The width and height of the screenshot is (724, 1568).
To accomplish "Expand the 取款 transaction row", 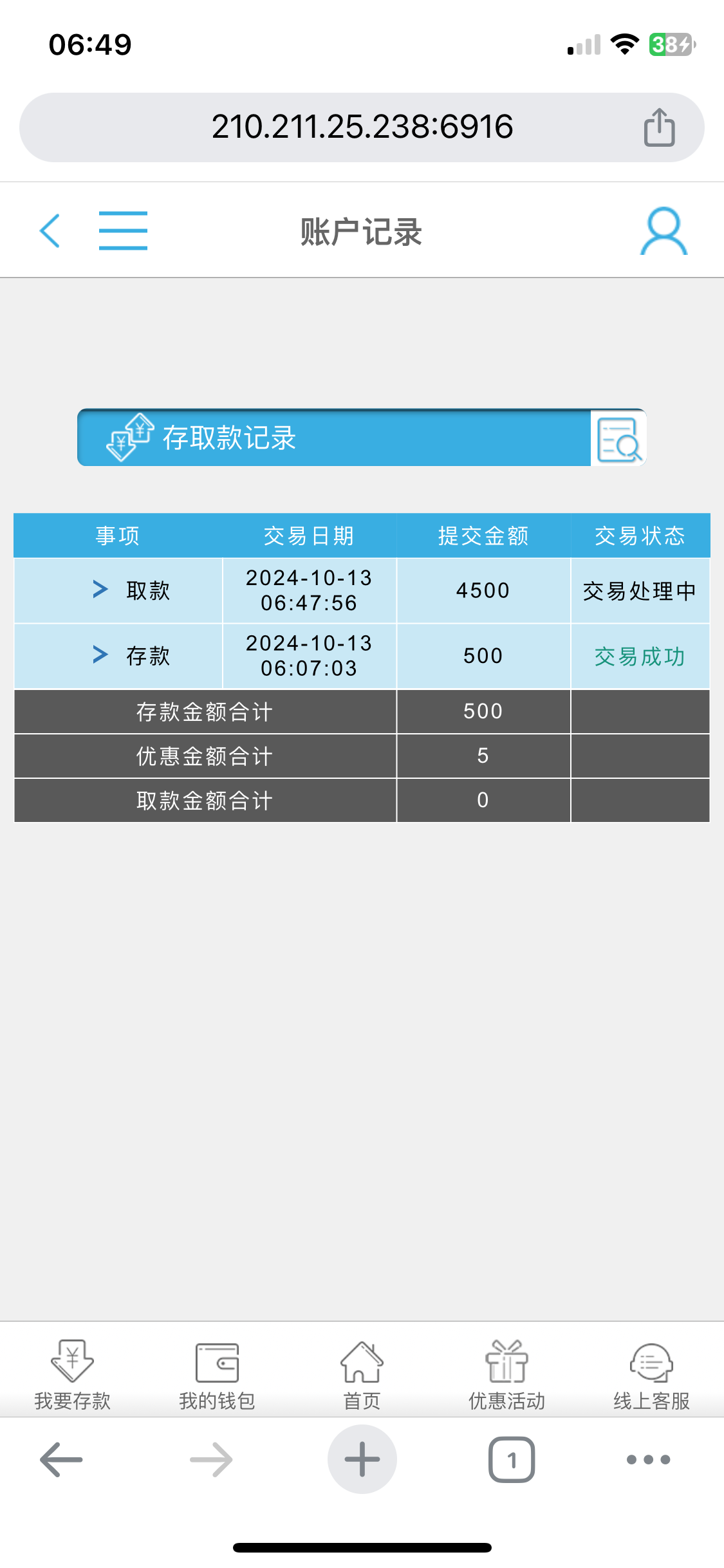I will [100, 589].
